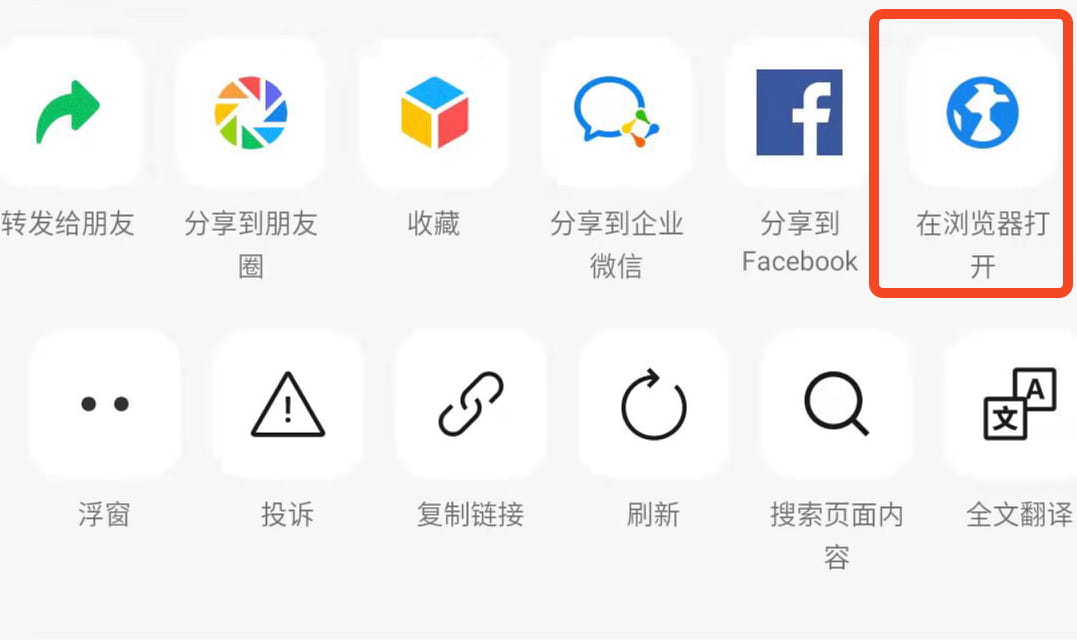The width and height of the screenshot is (1077, 640).
Task: Copy the page link with 复制链接
Action: (x=471, y=404)
